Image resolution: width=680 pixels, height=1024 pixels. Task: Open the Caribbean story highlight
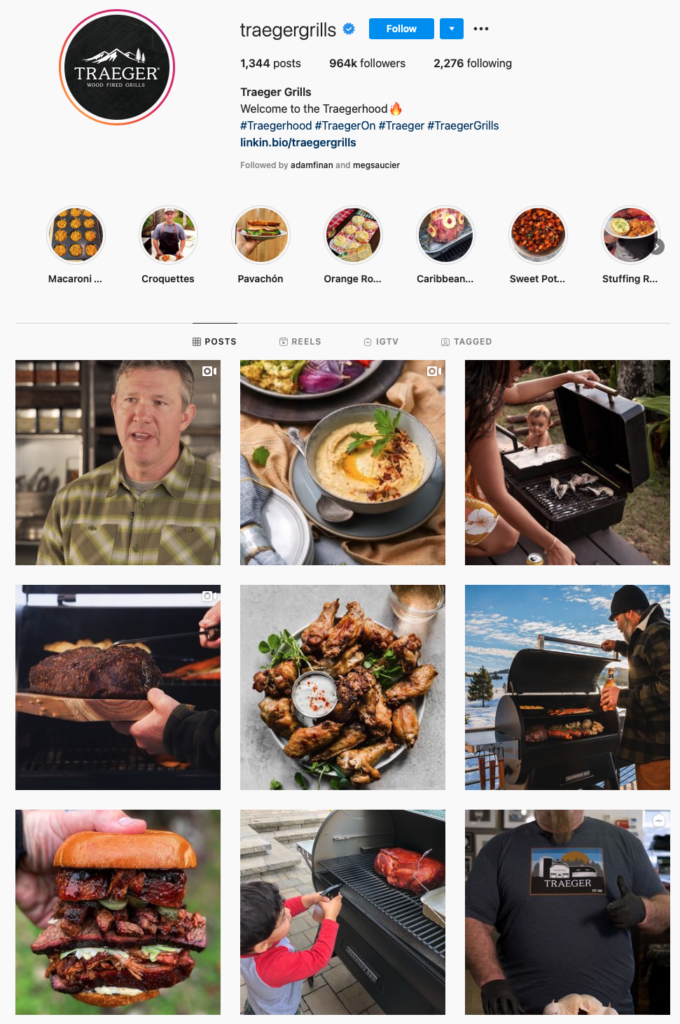[445, 235]
